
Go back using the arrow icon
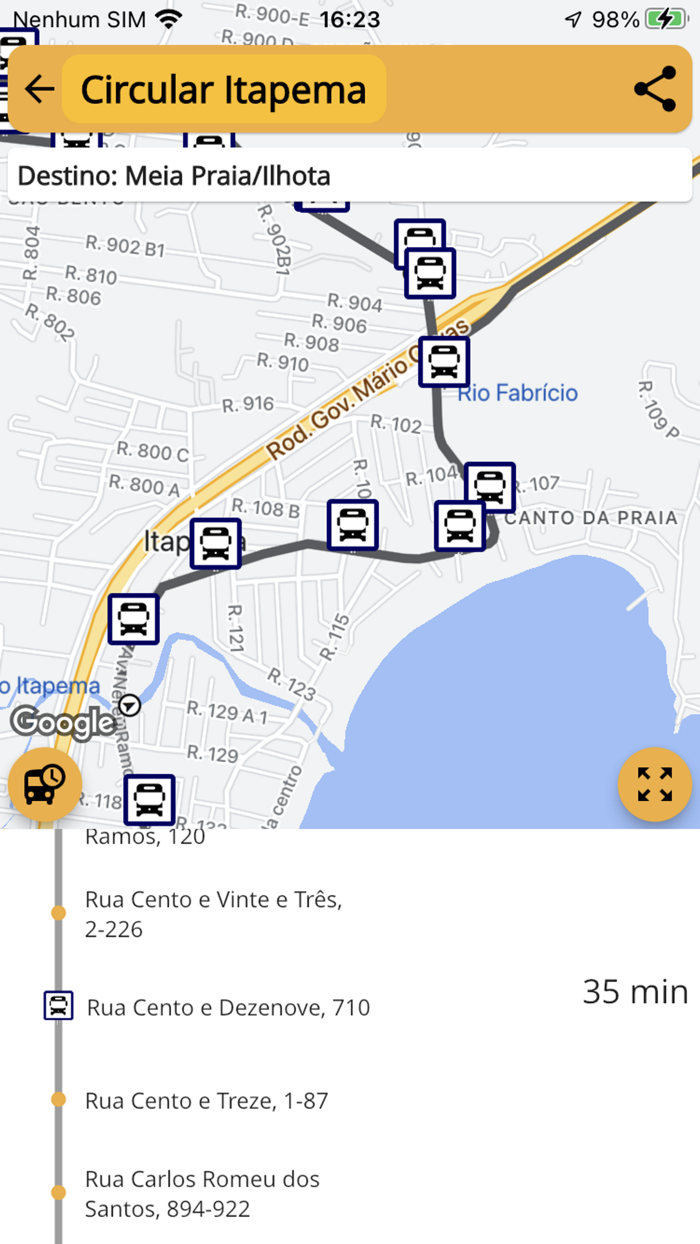click(x=39, y=89)
